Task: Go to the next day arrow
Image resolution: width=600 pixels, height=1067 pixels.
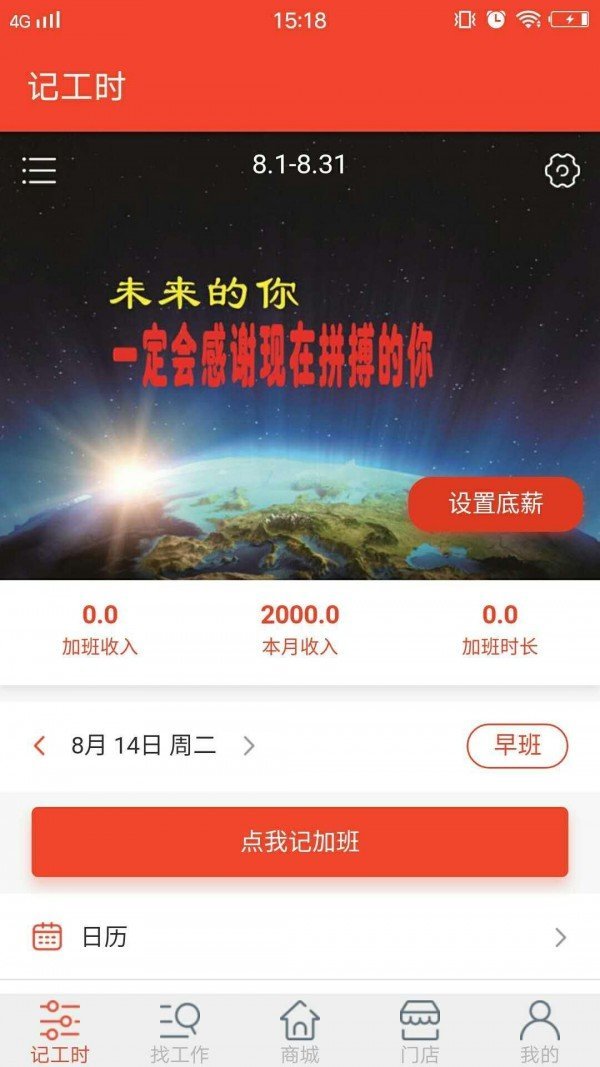Action: pyautogui.click(x=249, y=745)
